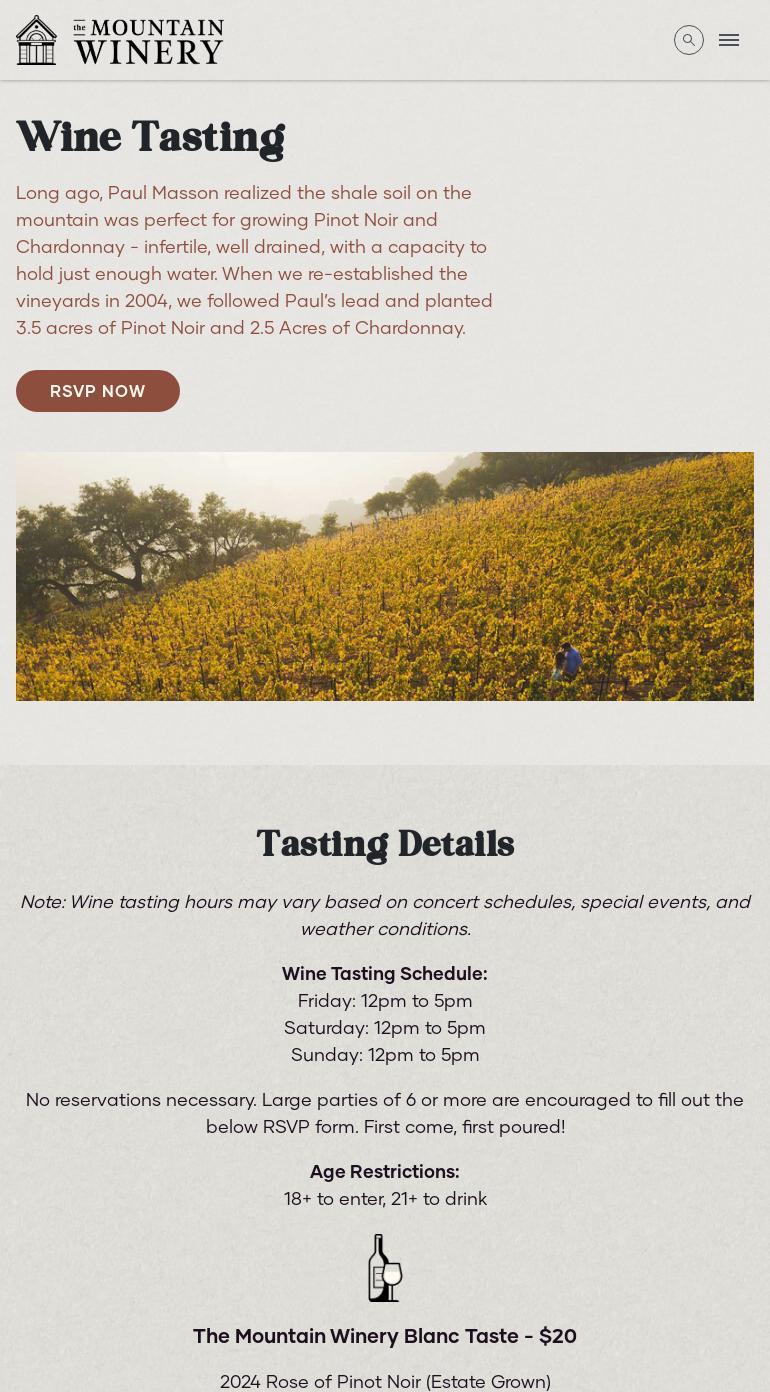Click the Wine Tasting page heading
Screen dimensions: 770x1392
pyautogui.click(x=150, y=138)
